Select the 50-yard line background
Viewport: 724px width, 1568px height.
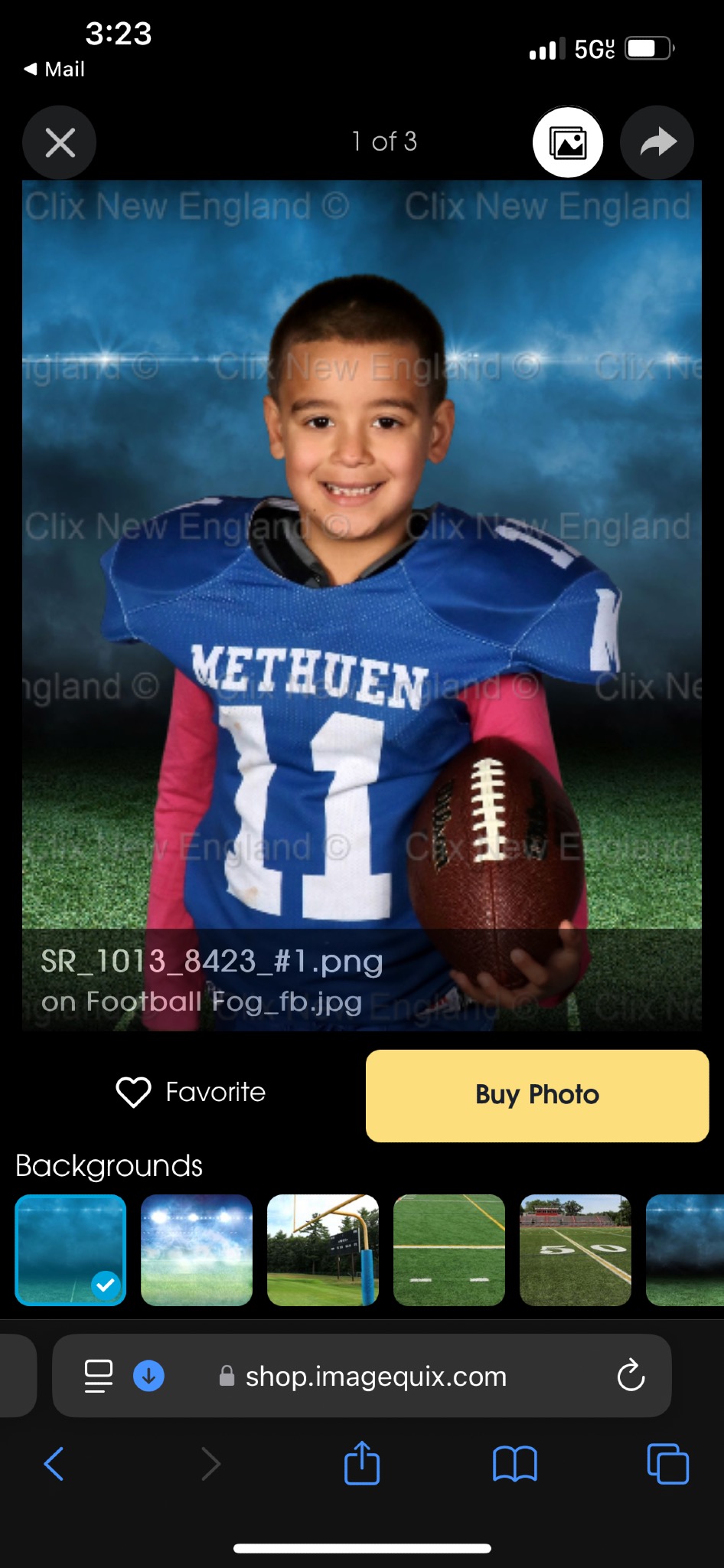pyautogui.click(x=576, y=1250)
